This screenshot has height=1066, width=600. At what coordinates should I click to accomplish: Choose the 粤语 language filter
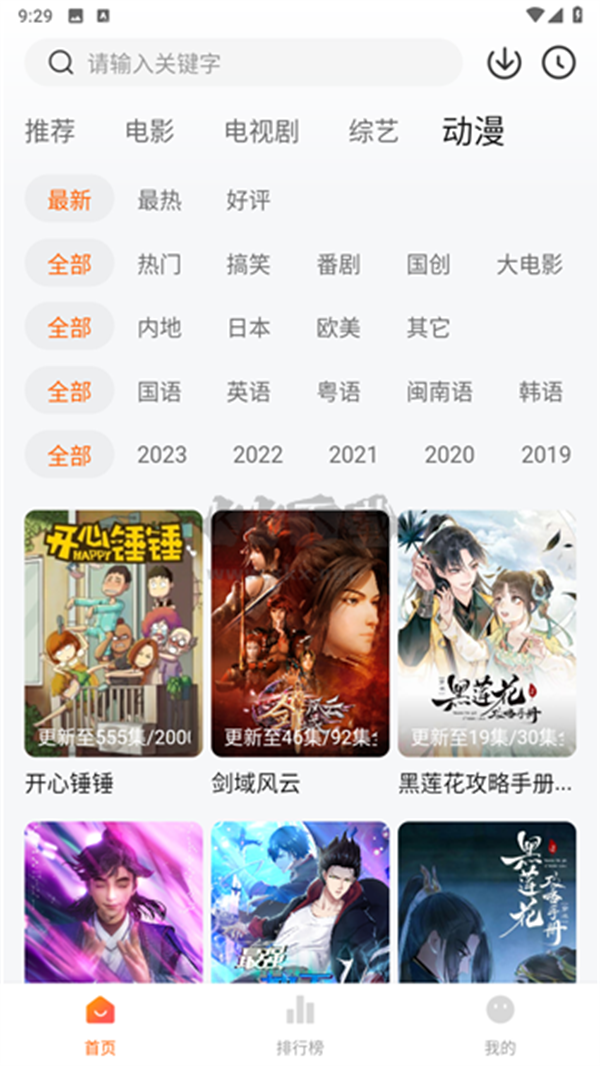338,392
